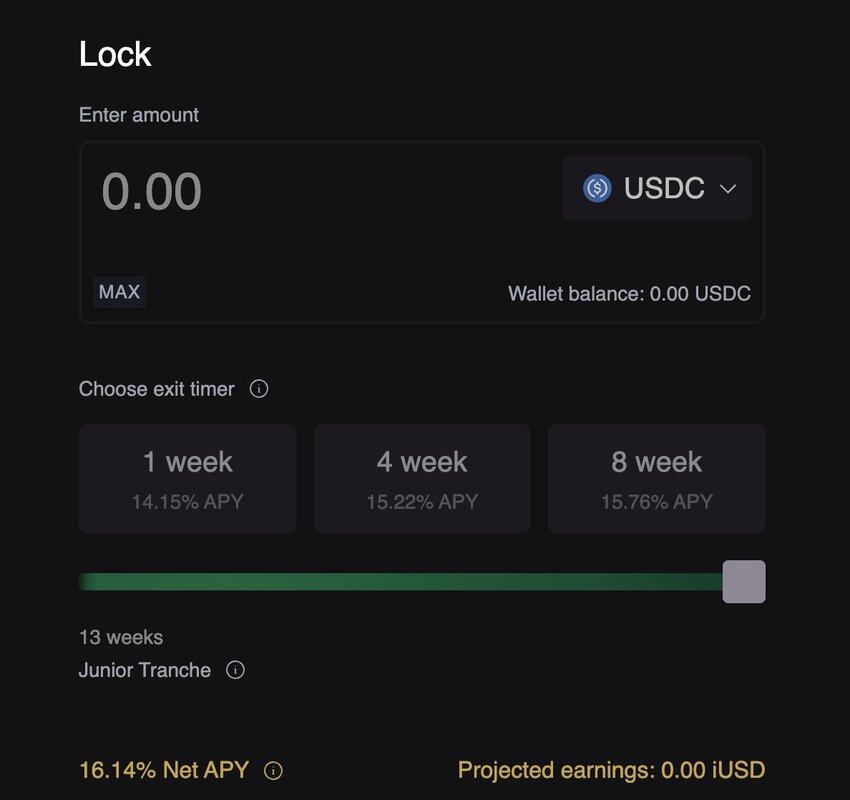The width and height of the screenshot is (850, 800).
Task: Show Junior Tranche info tooltip
Action: tap(235, 670)
